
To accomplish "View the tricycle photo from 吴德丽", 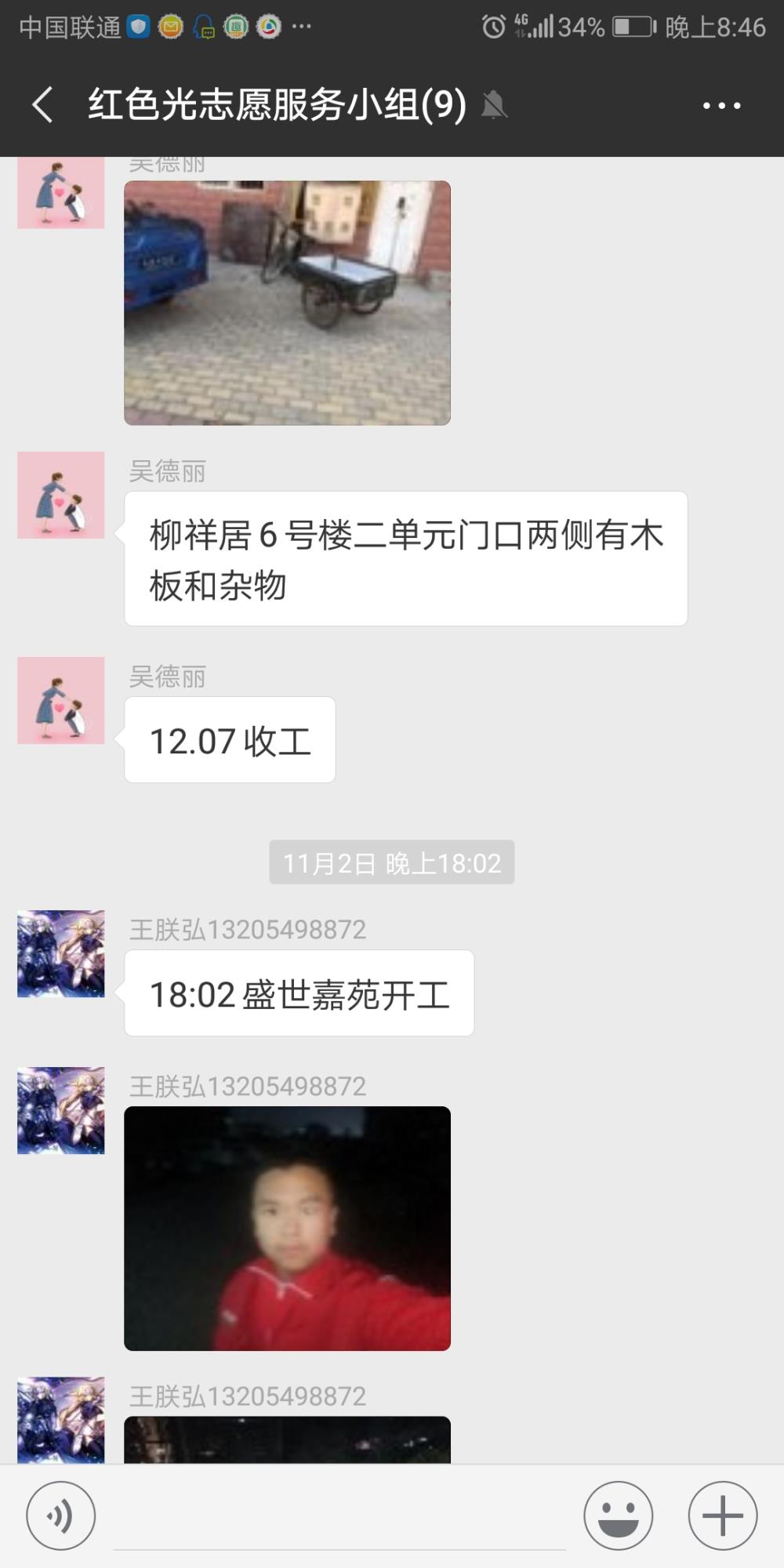I will (287, 303).
